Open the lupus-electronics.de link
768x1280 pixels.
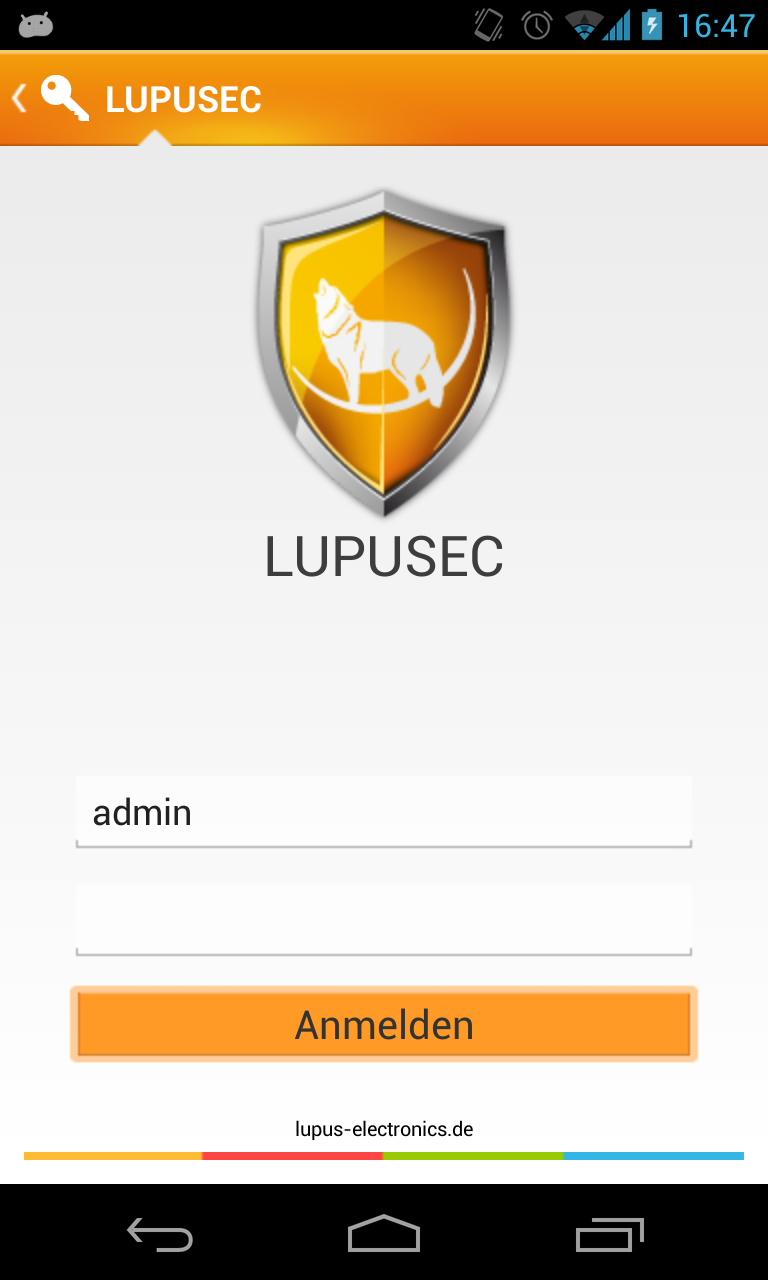pos(383,1129)
